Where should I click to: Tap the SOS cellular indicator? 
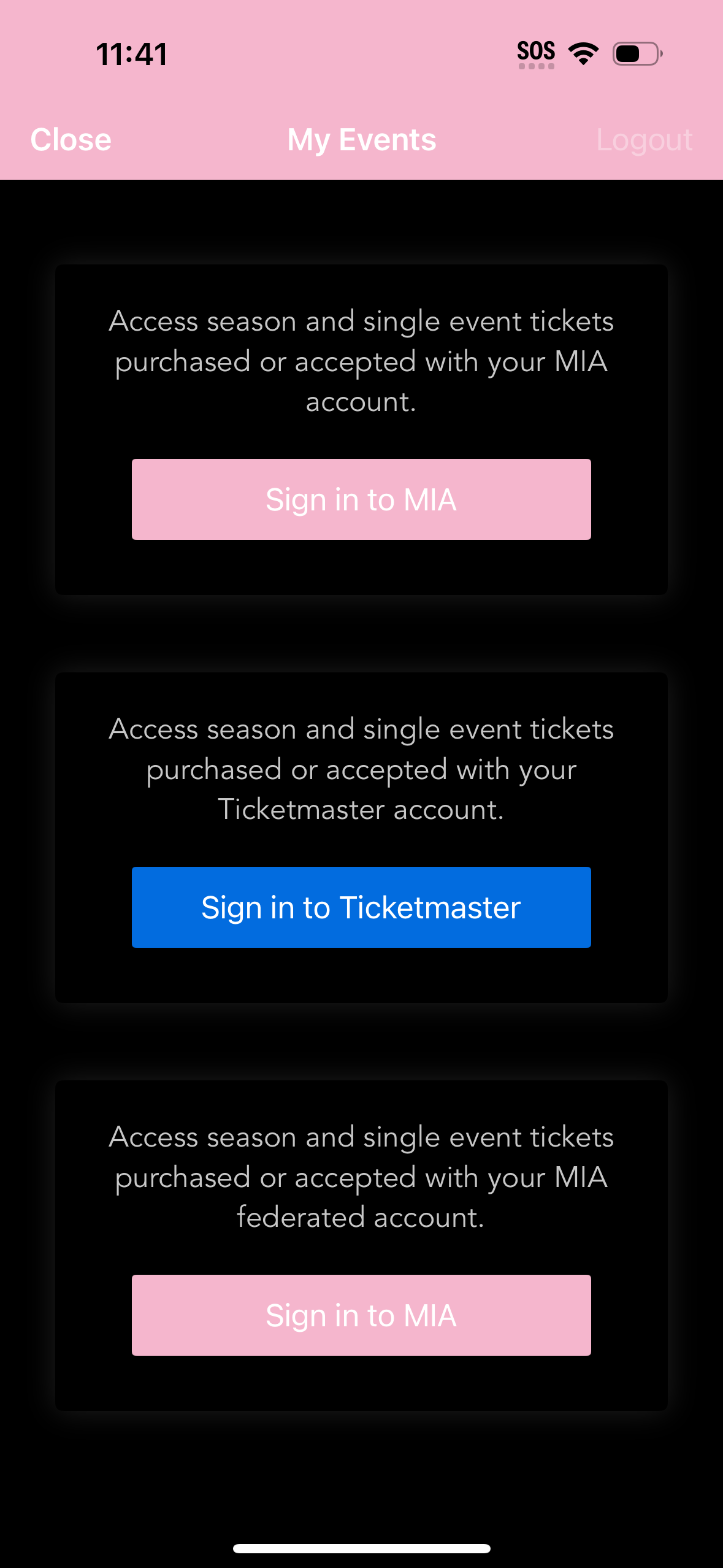[535, 53]
